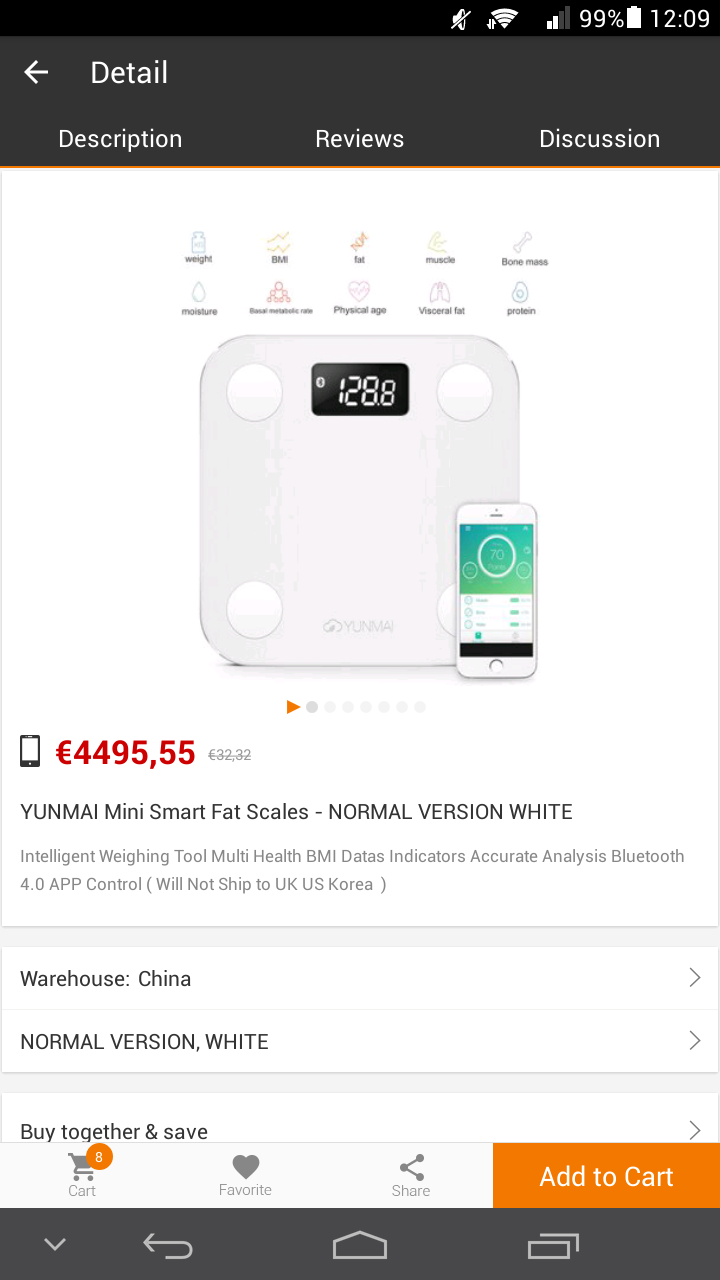
Task: Switch to the Reviews tab
Action: pos(360,139)
